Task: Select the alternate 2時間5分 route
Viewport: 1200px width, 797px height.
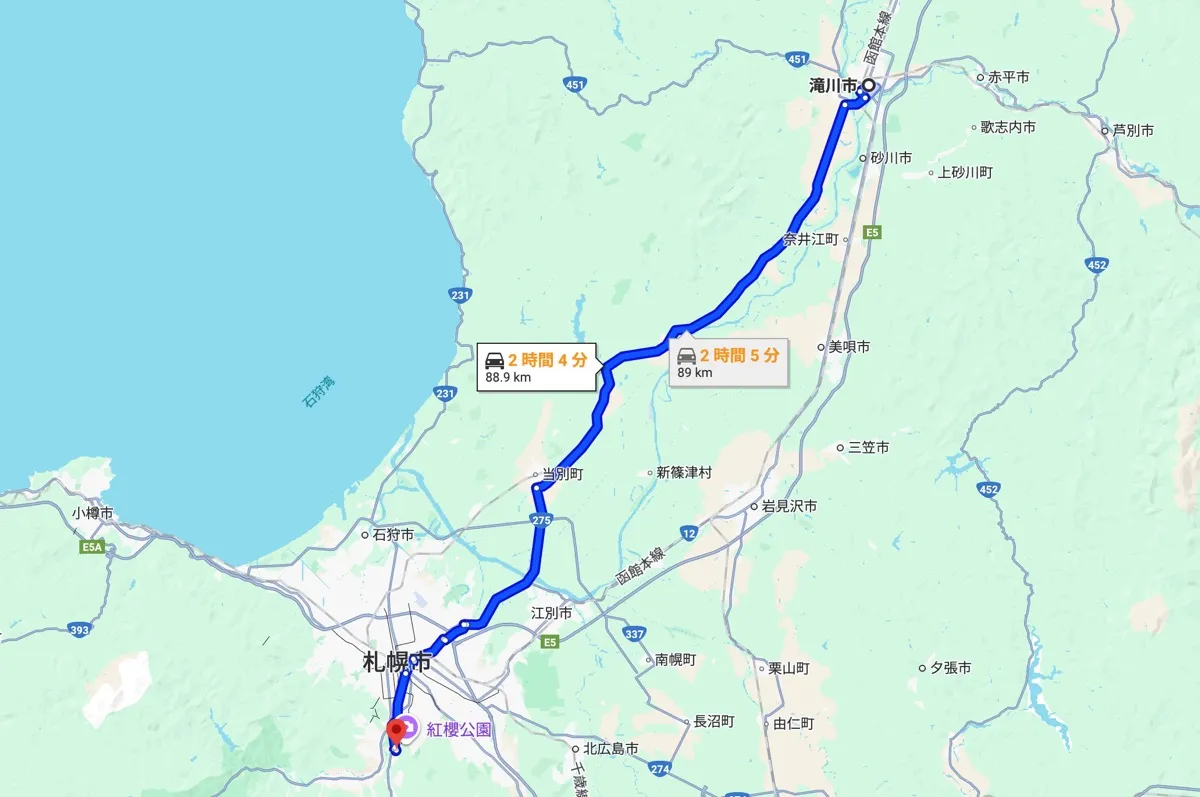Action: click(729, 363)
